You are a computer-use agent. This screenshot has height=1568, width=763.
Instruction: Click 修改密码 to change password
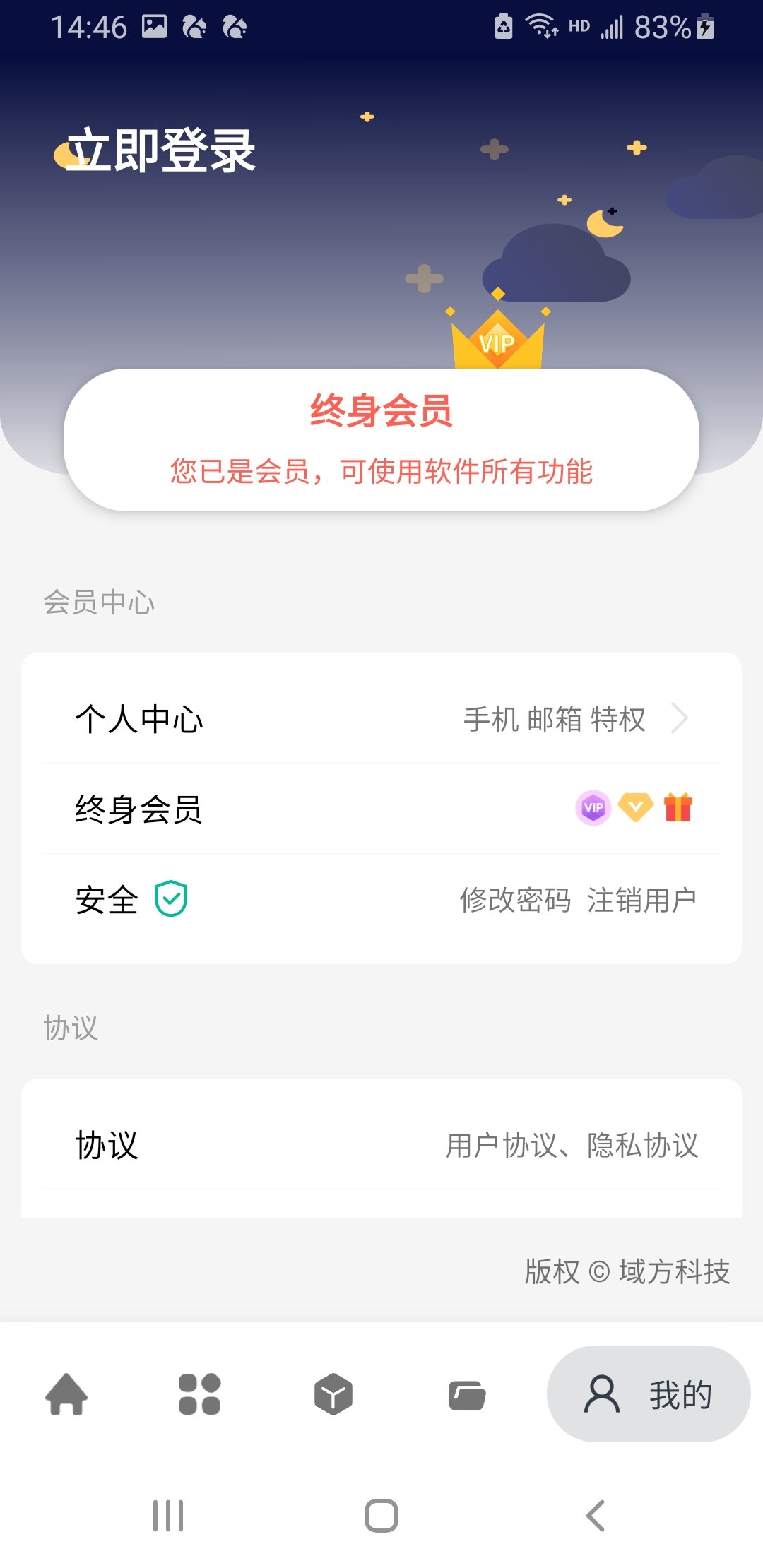515,899
